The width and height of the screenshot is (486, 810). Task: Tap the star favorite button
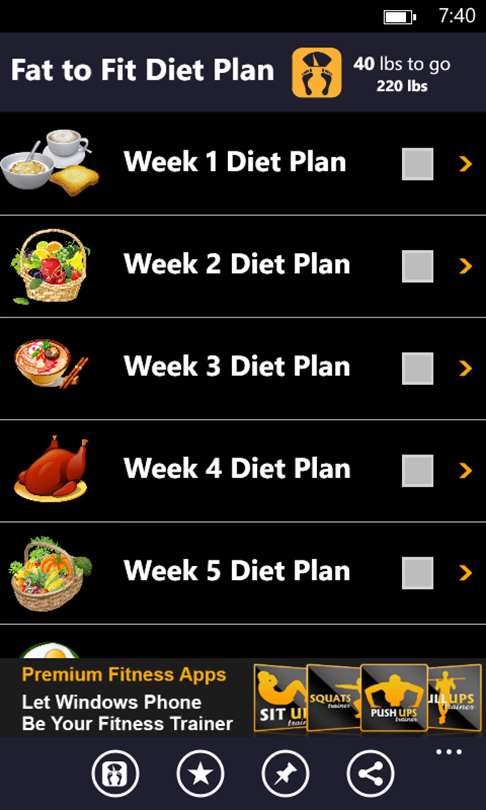pos(200,774)
